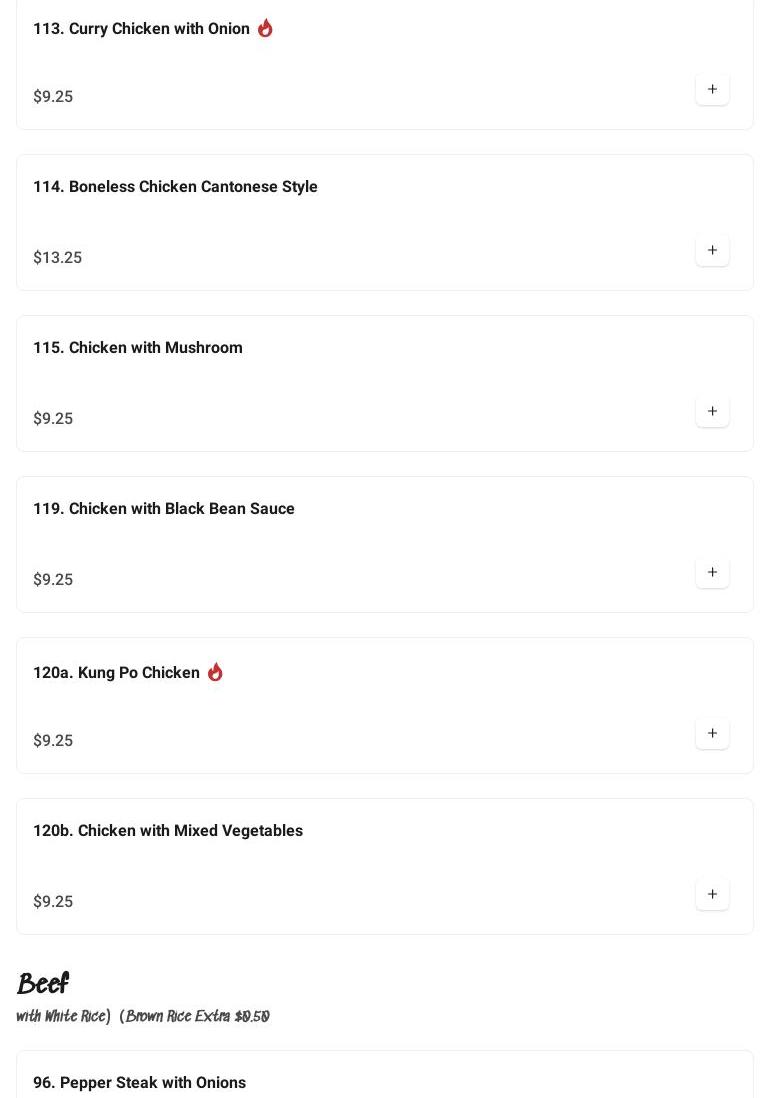The width and height of the screenshot is (770, 1098).
Task: Open the Chicken with Mushroom card
Action: (x=138, y=348)
